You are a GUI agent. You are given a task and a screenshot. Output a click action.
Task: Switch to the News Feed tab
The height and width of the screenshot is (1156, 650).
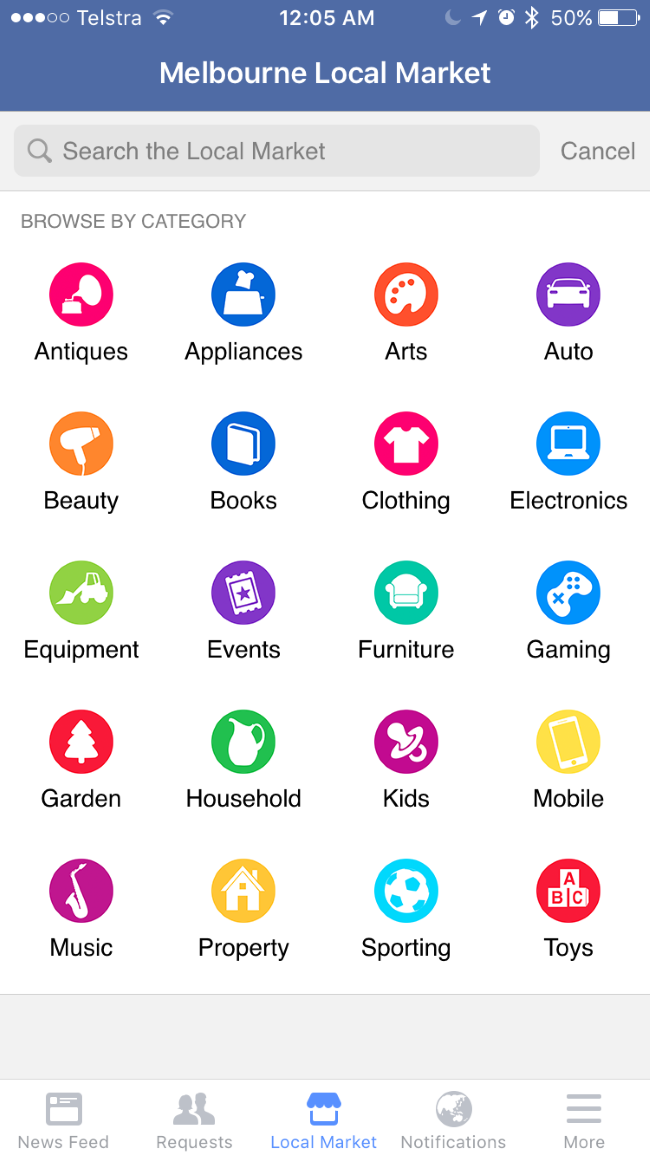(x=63, y=1120)
